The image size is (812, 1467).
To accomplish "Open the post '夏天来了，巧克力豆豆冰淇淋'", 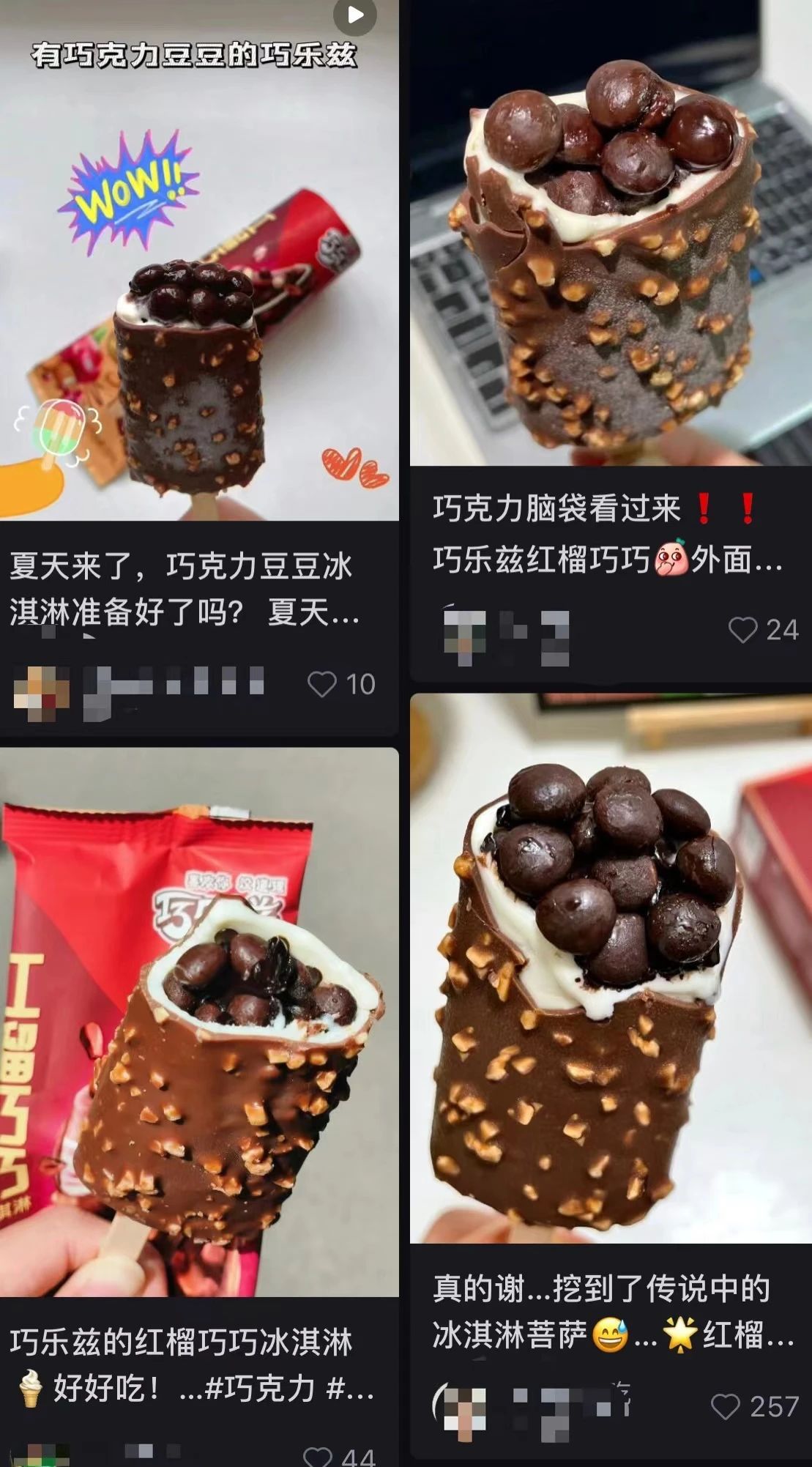I will [198, 293].
